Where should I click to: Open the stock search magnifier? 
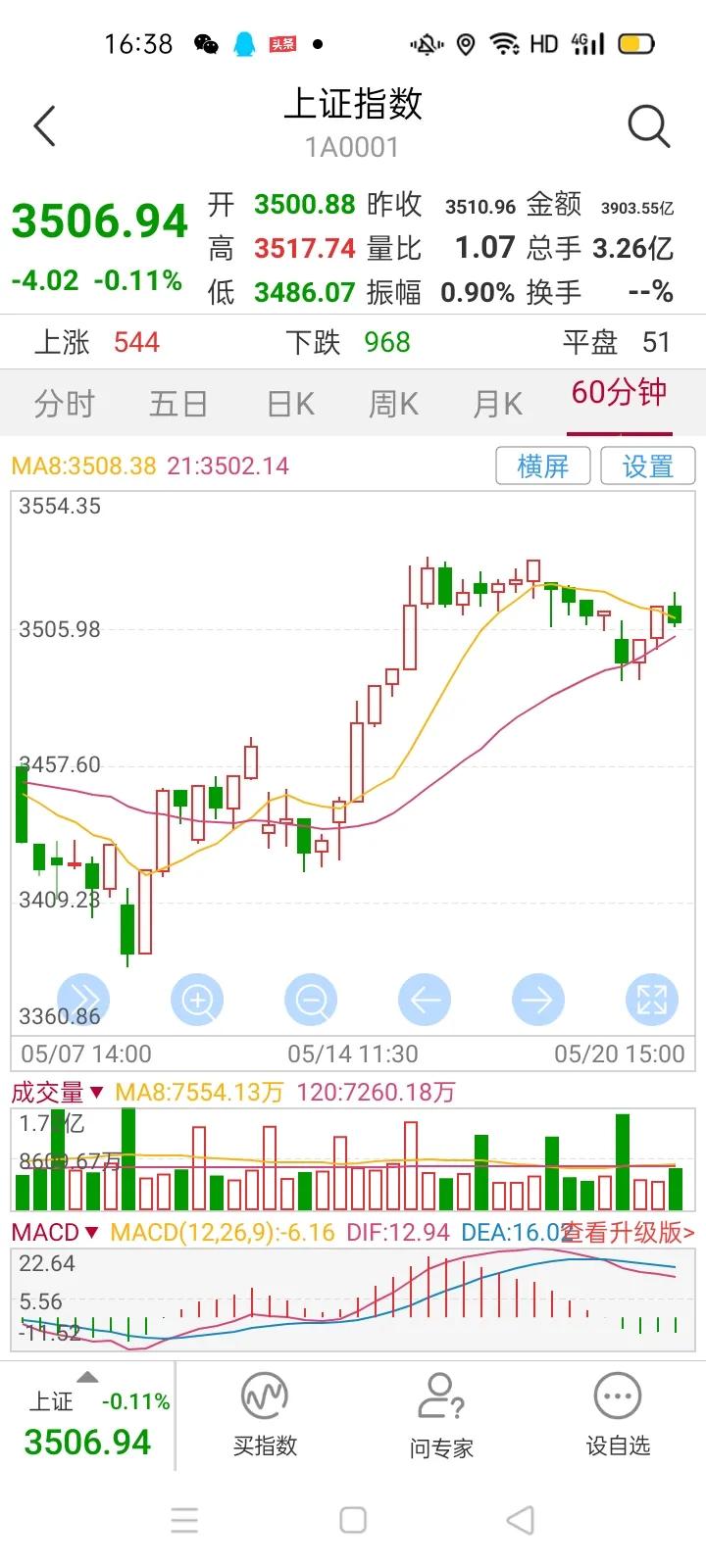click(x=648, y=126)
